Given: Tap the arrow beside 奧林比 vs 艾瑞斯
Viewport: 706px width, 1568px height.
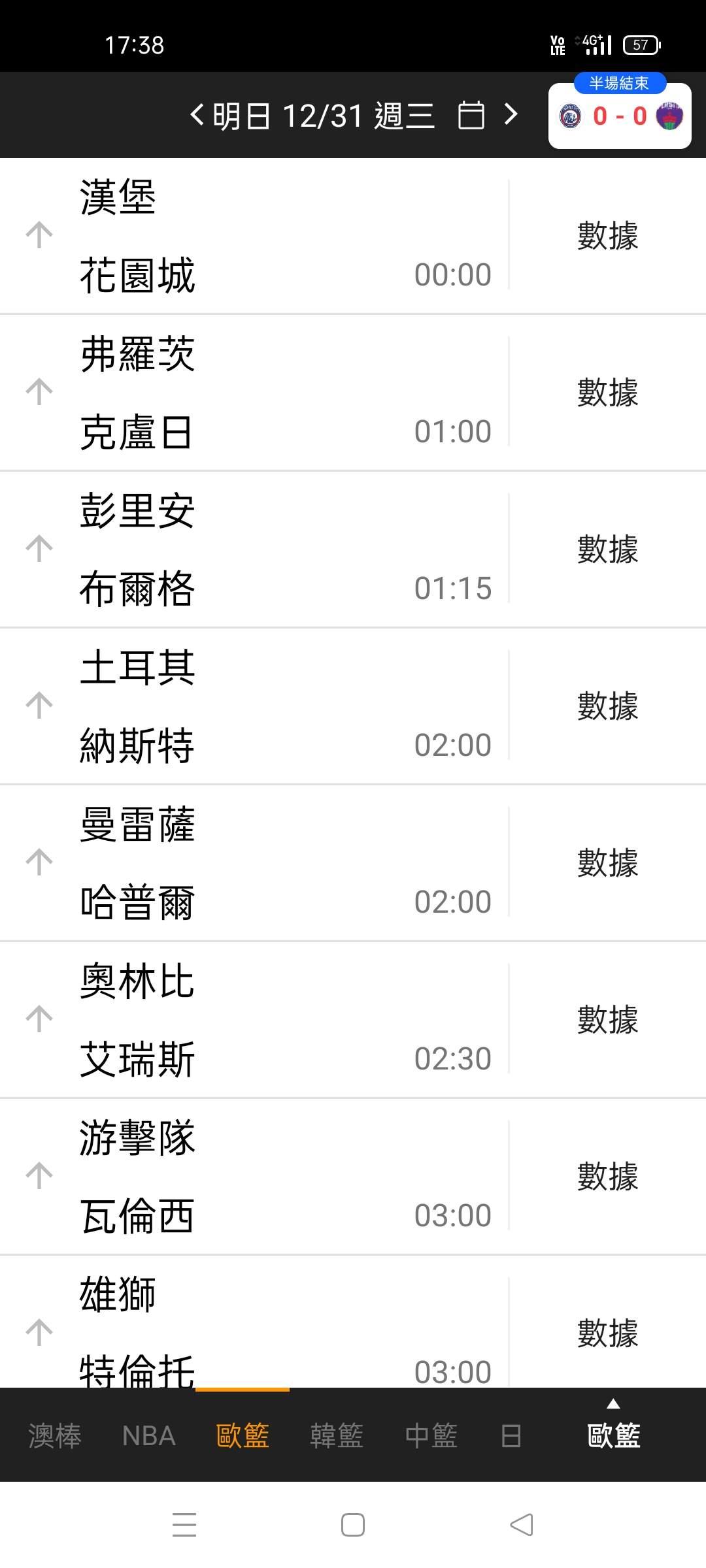Looking at the screenshot, I should pos(39,1019).
